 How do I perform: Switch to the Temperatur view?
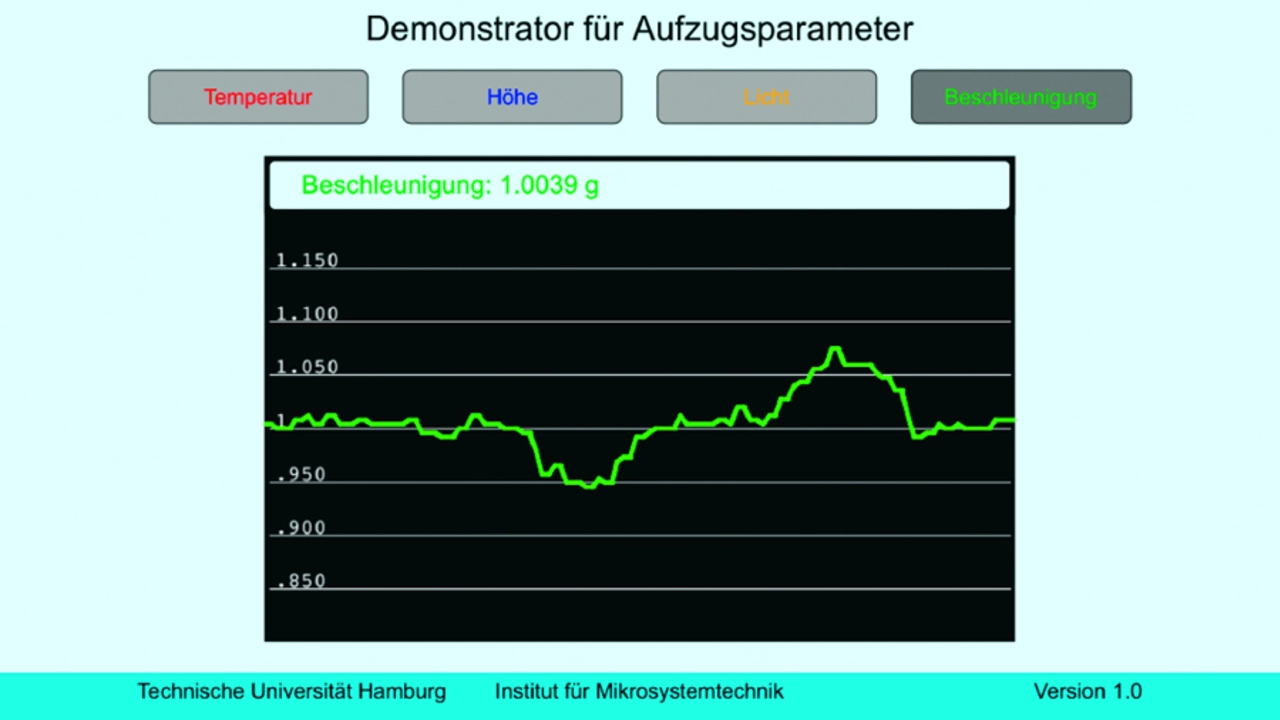(258, 97)
